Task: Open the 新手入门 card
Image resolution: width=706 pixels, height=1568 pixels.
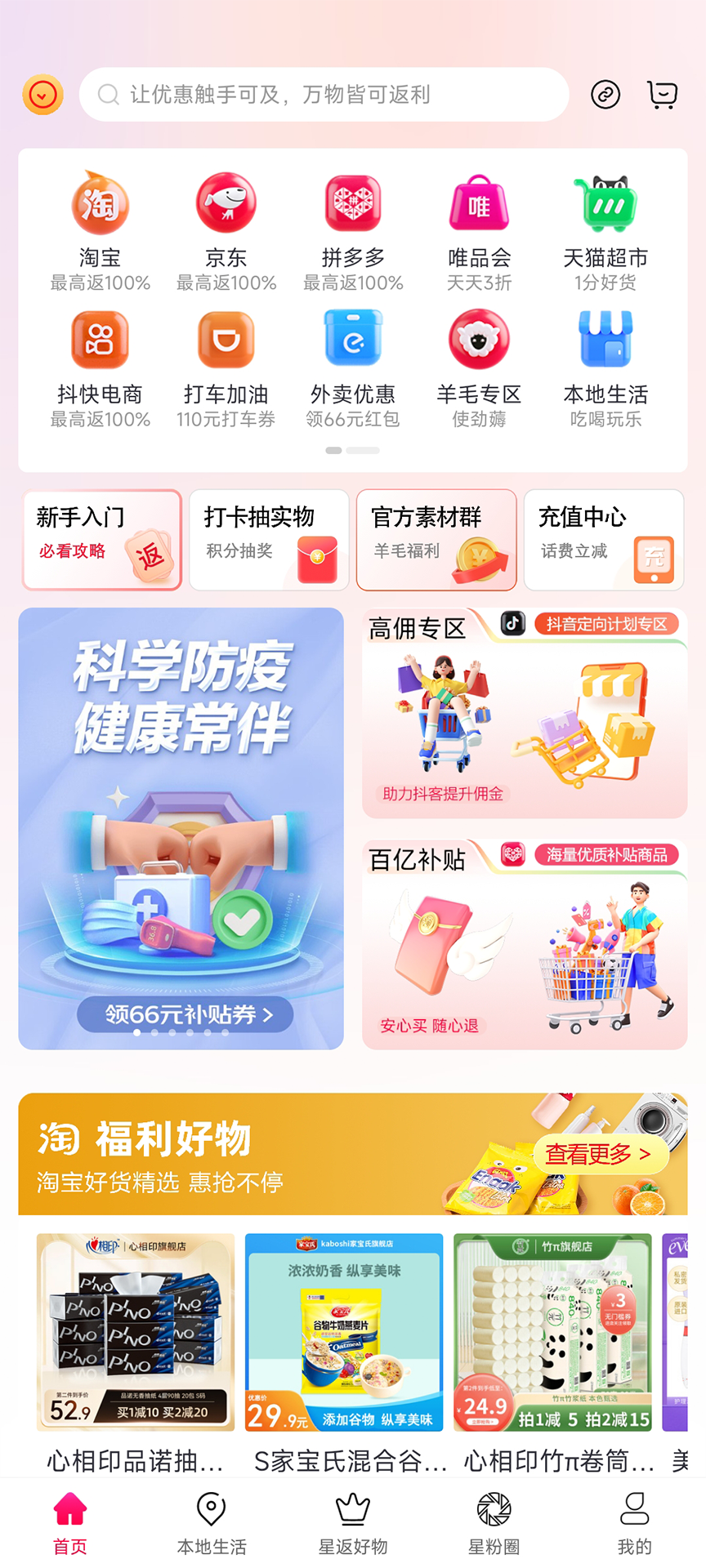Action: (x=102, y=540)
